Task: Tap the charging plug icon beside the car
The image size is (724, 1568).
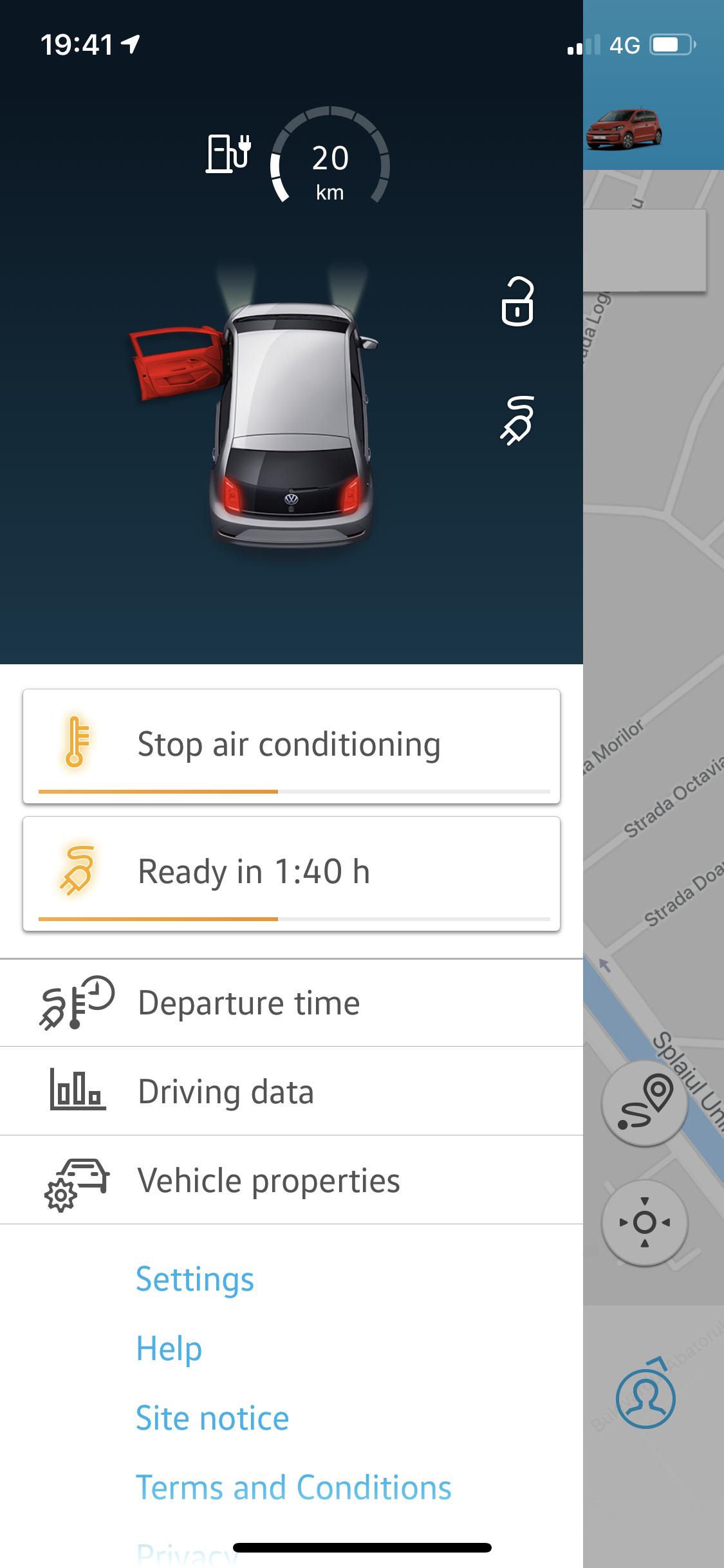Action: (518, 420)
